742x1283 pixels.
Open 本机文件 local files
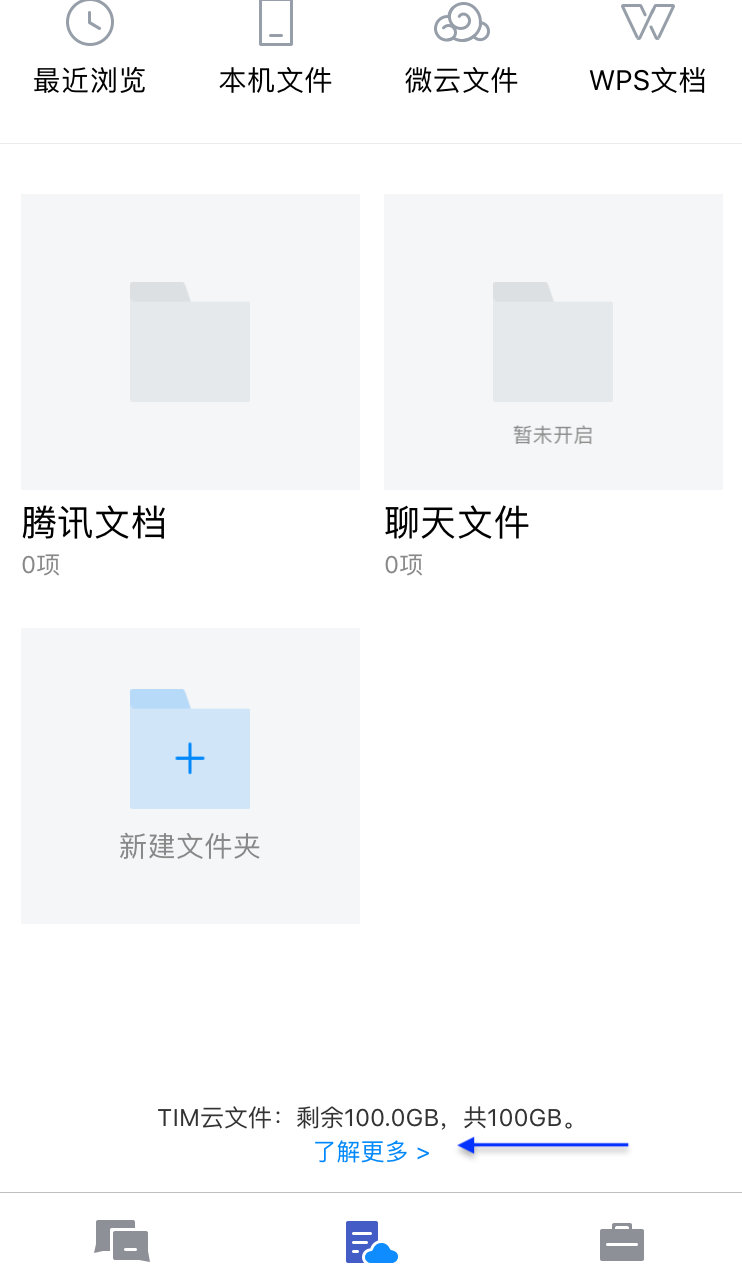pos(275,50)
